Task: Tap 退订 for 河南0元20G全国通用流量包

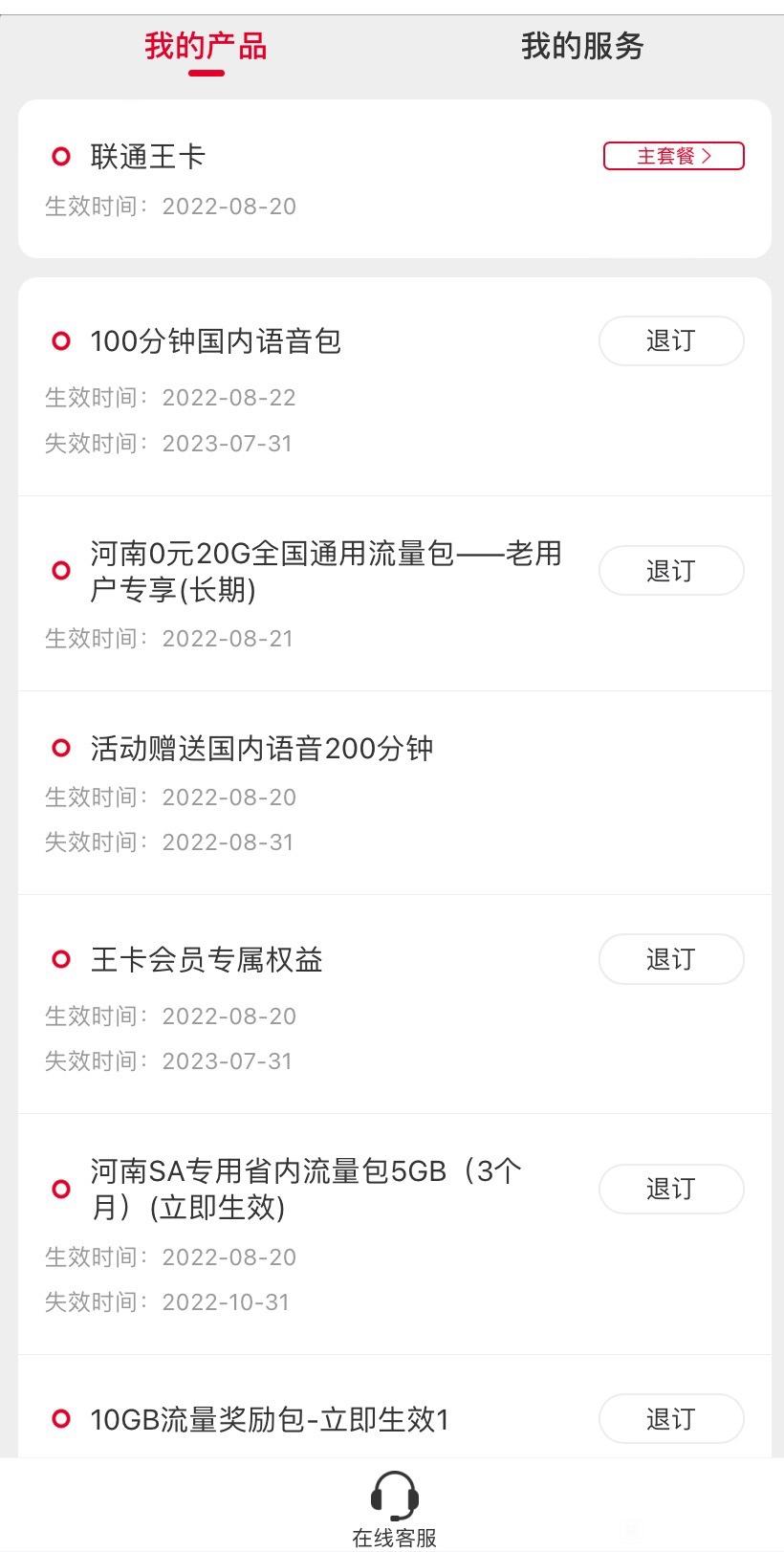Action: click(671, 571)
